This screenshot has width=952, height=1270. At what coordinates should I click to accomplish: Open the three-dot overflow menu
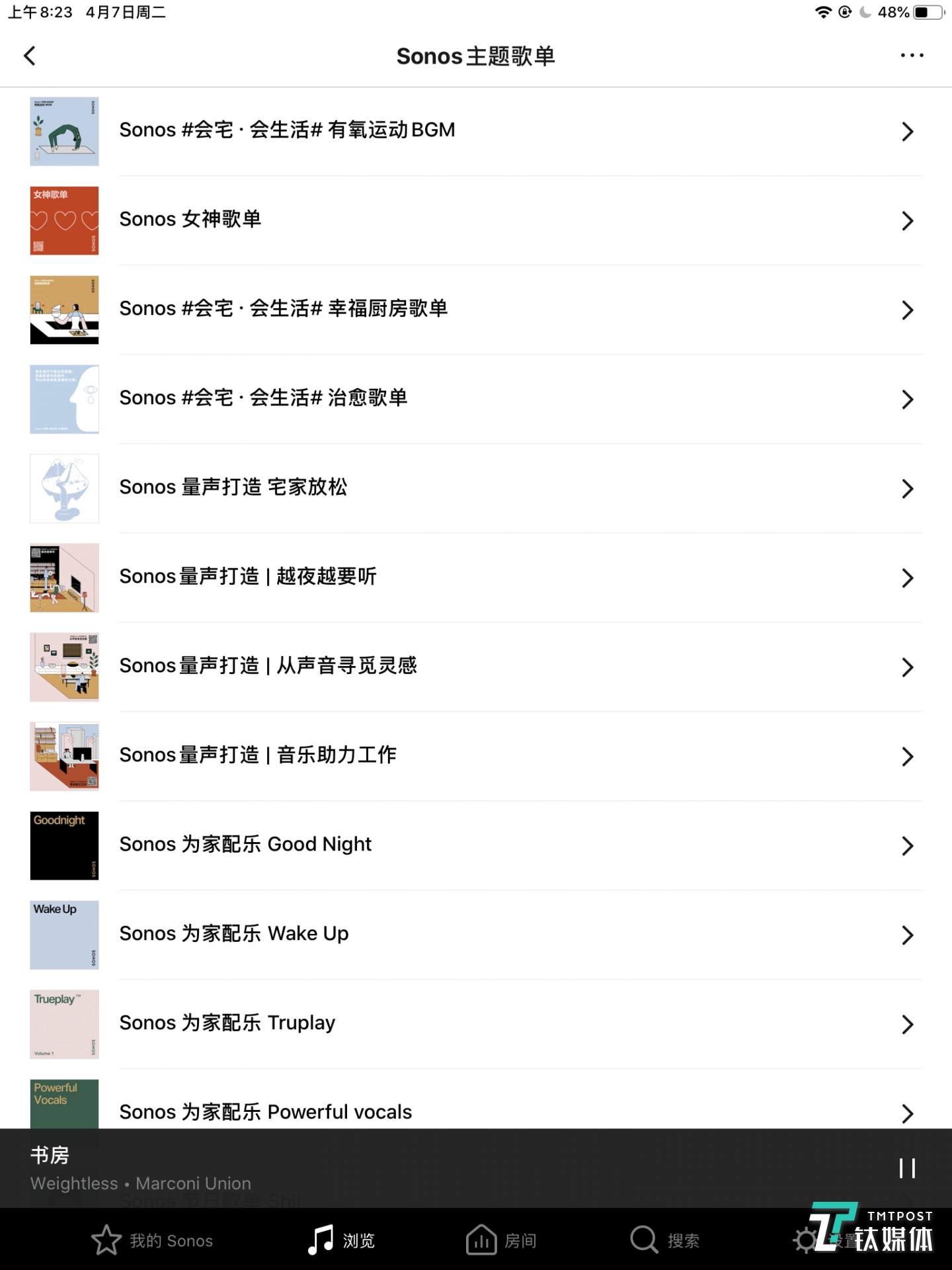(x=912, y=56)
